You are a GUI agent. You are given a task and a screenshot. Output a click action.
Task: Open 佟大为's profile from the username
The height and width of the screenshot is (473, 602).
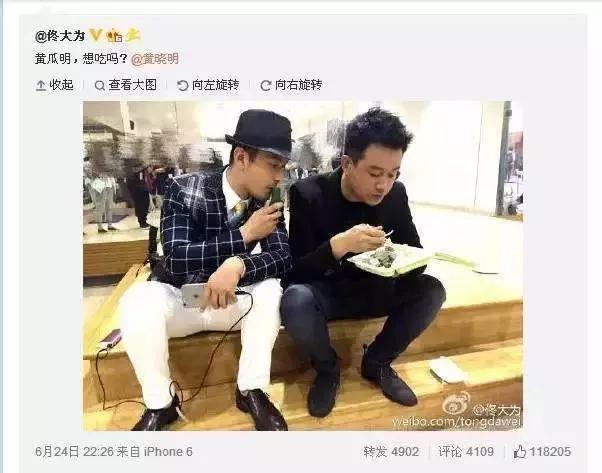(60, 35)
